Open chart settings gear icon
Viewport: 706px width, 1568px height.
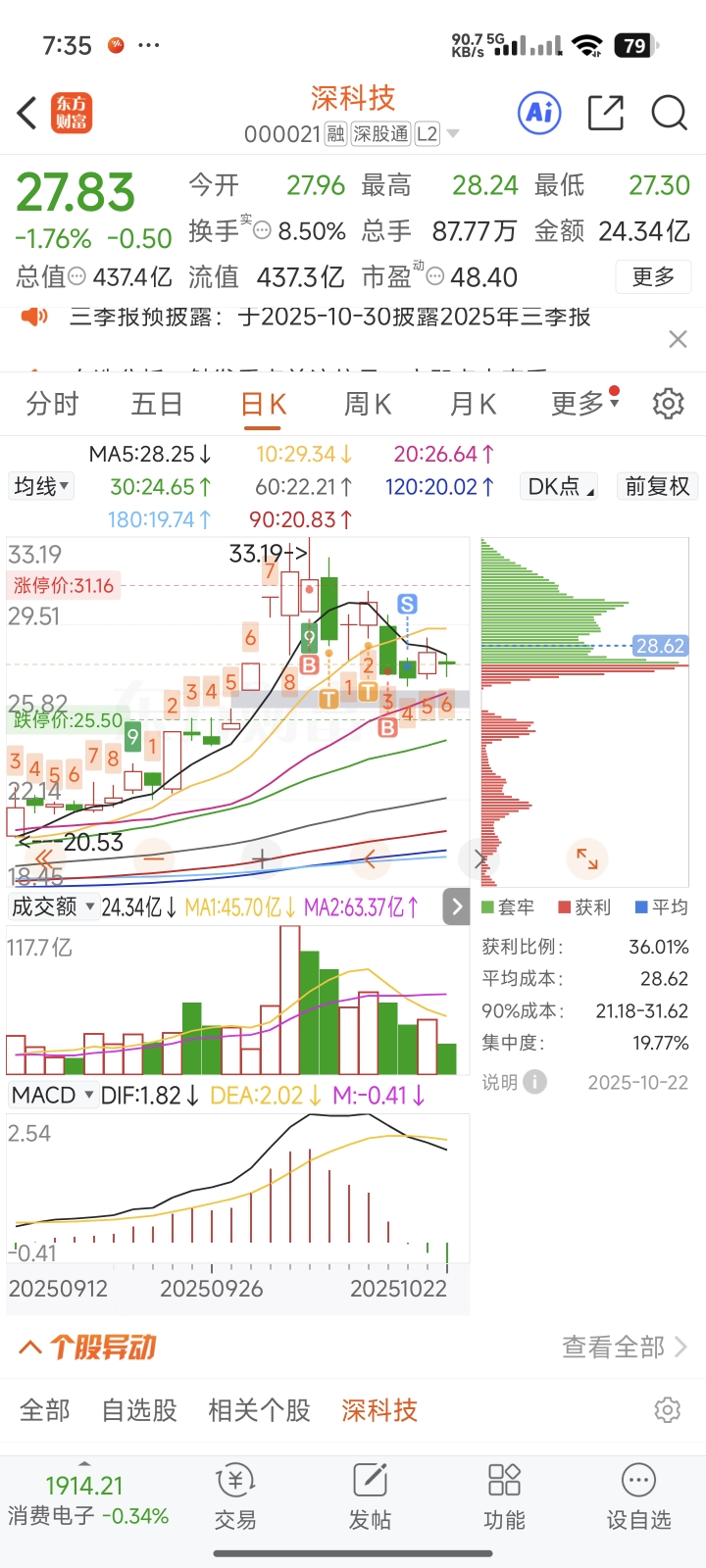coord(668,403)
